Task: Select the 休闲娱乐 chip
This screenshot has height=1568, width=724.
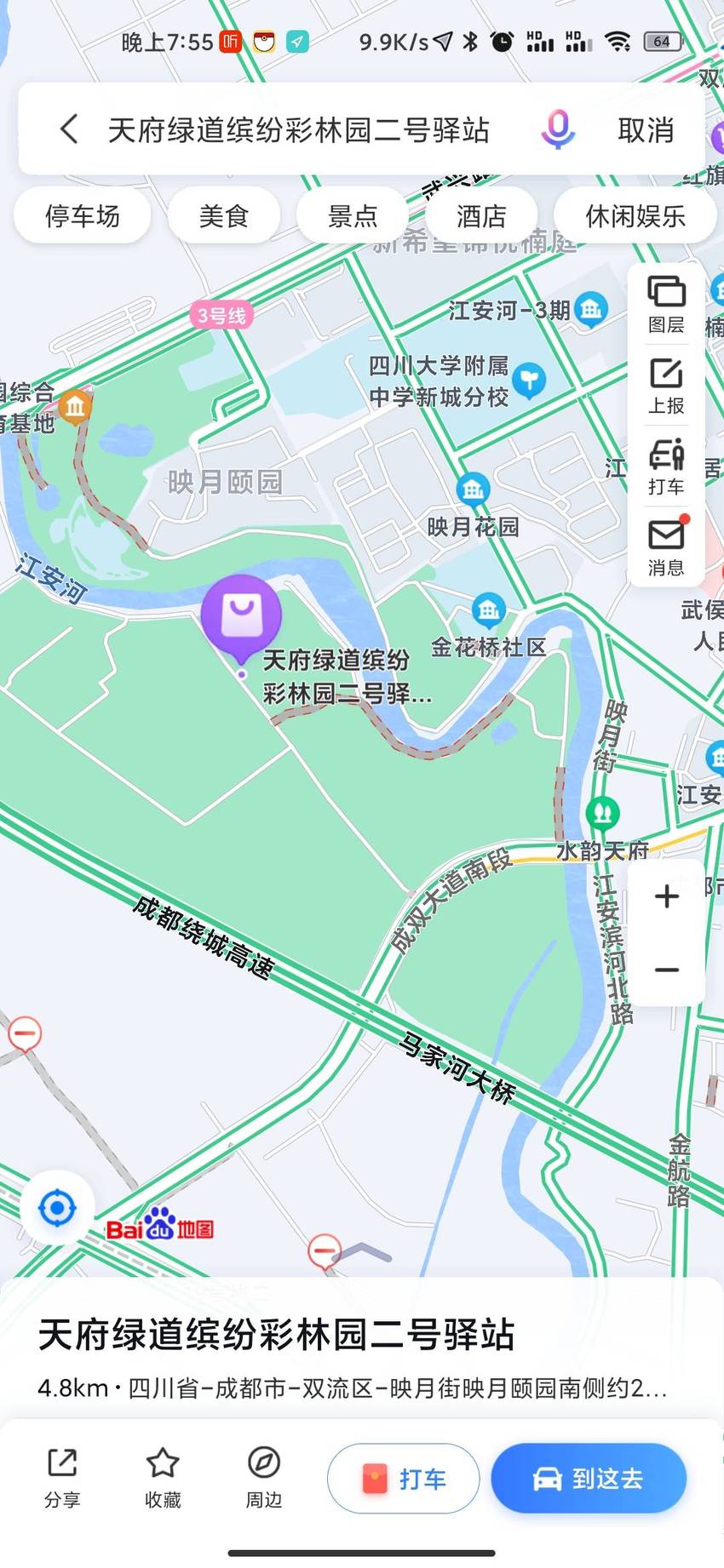Action: pyautogui.click(x=635, y=216)
